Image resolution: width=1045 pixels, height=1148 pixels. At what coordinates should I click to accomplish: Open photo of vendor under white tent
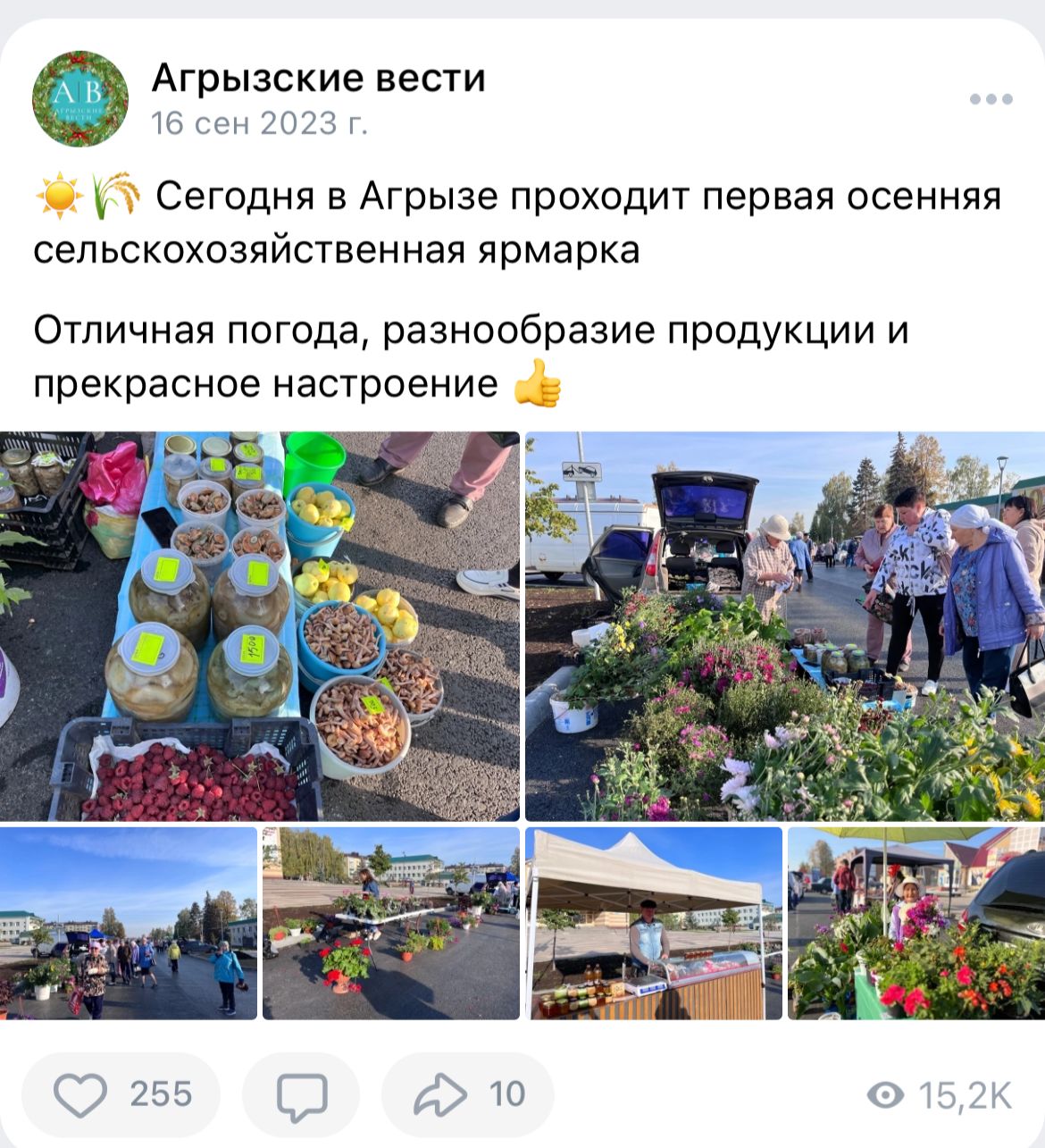click(x=653, y=923)
